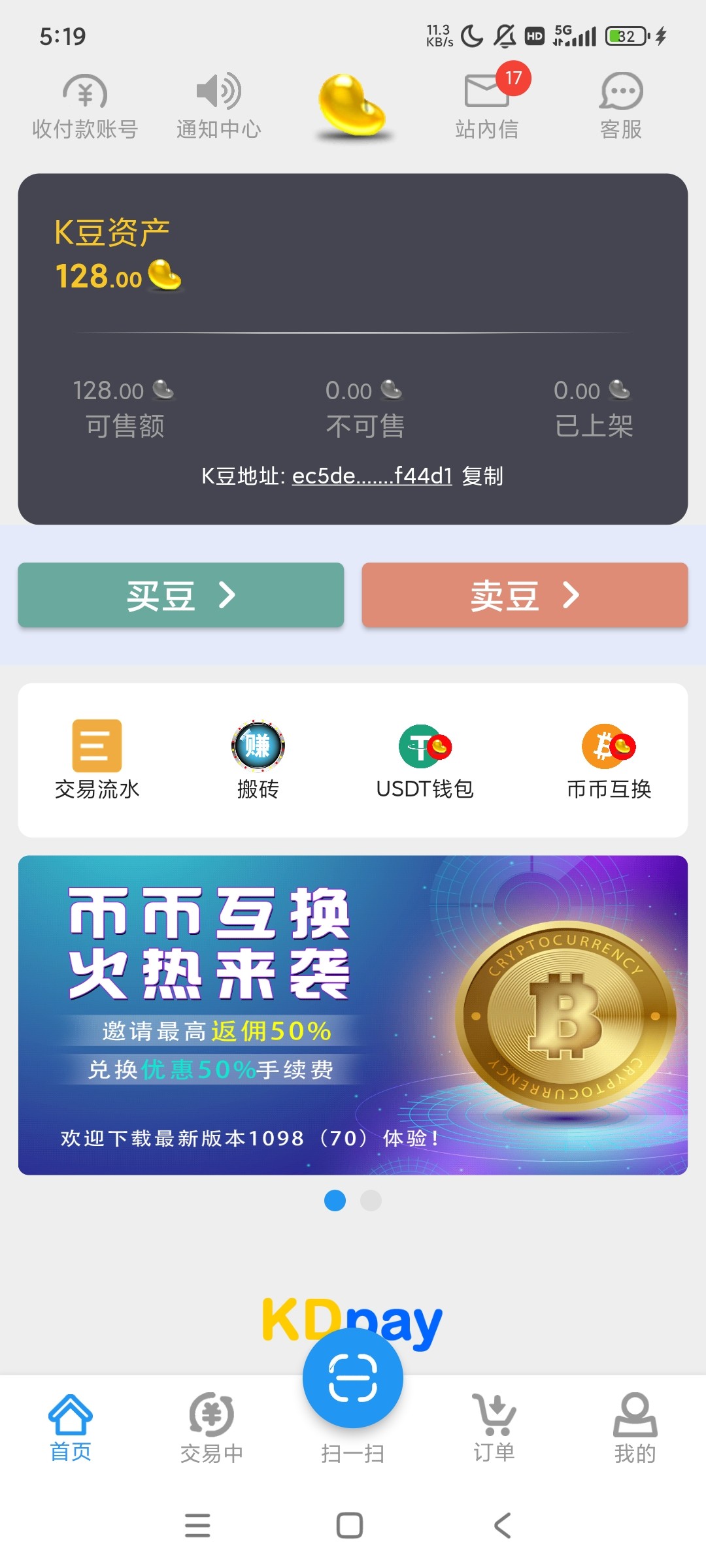
Task: Tap the 买豆 buy button
Action: [181, 595]
